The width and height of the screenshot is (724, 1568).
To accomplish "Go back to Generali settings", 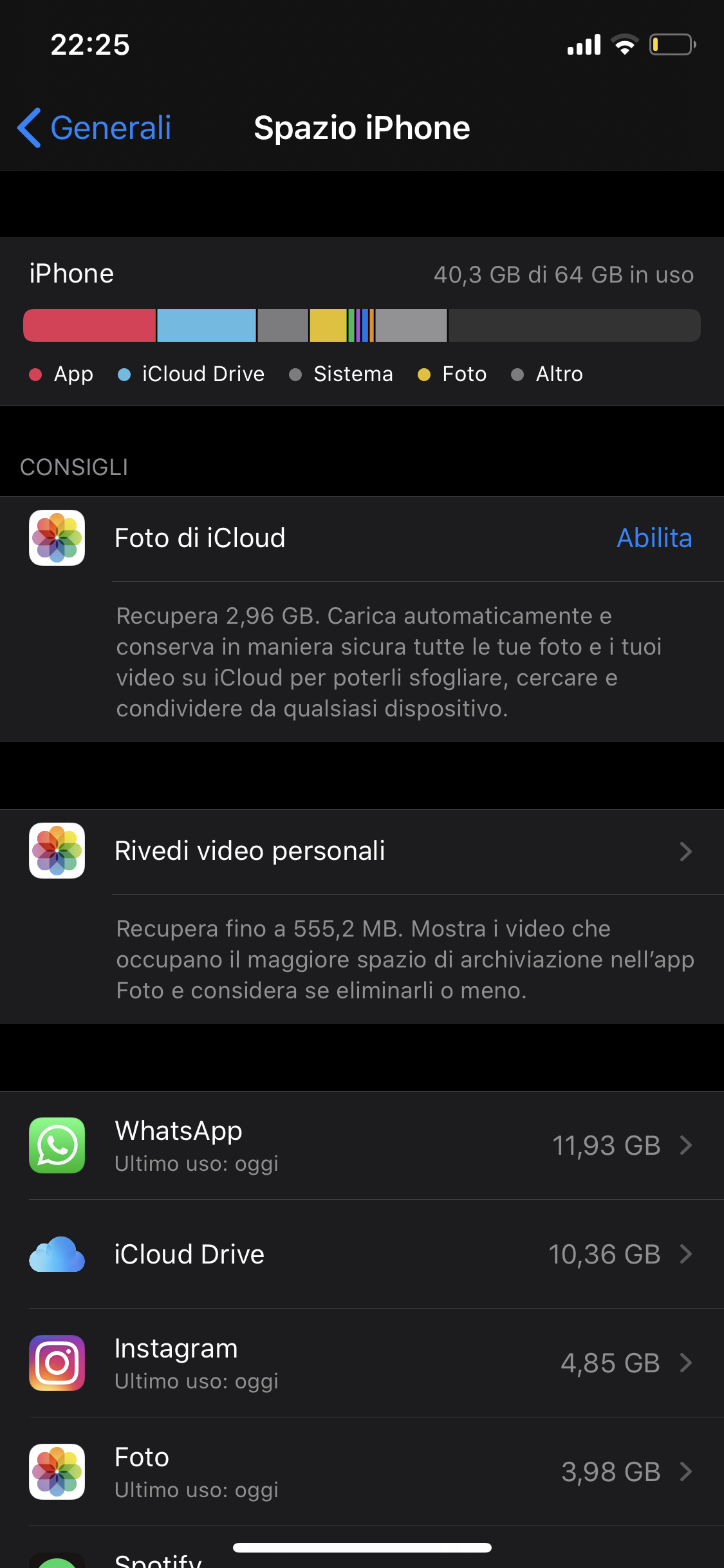I will [95, 128].
